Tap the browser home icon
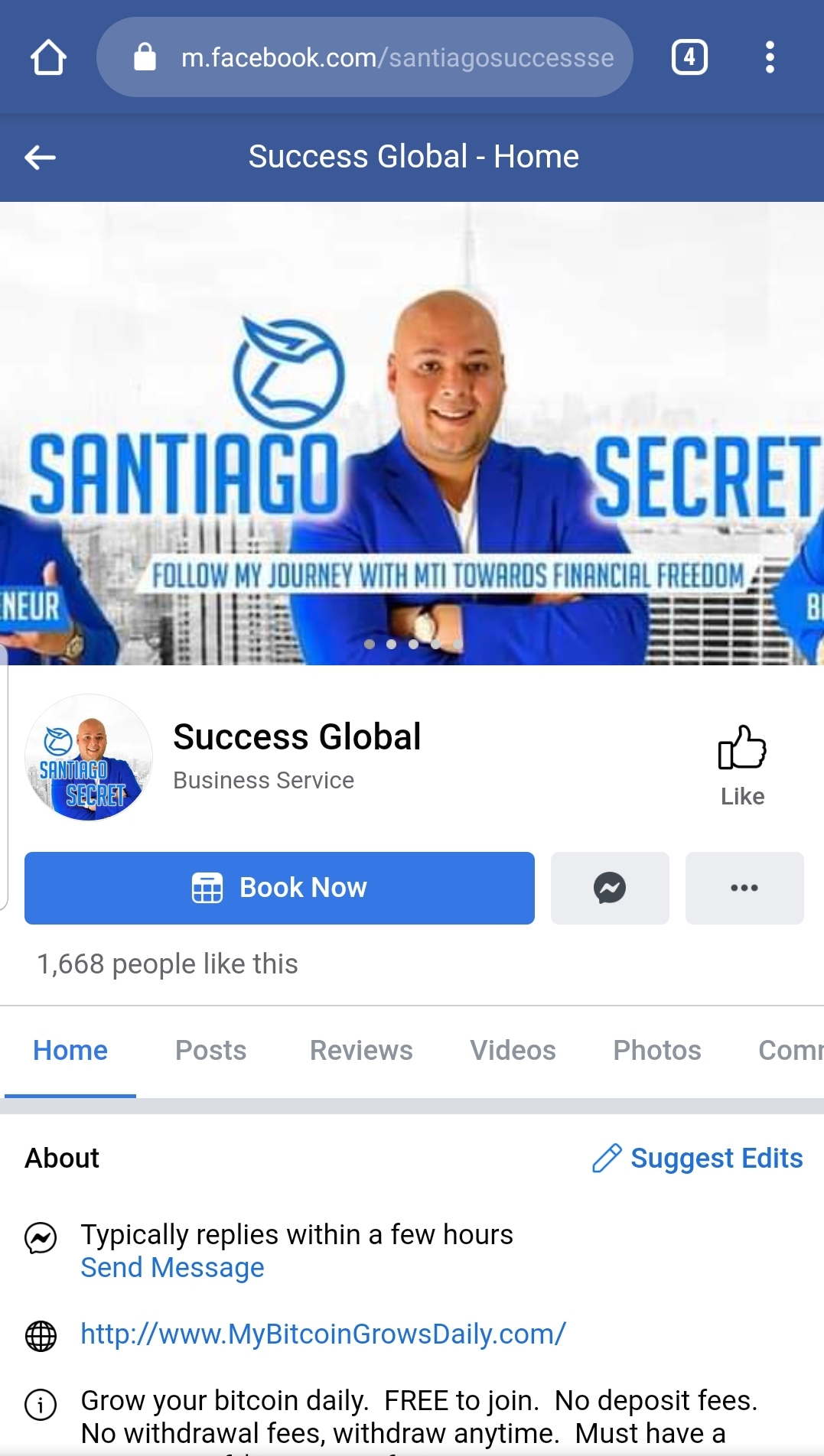824x1456 pixels. click(48, 57)
